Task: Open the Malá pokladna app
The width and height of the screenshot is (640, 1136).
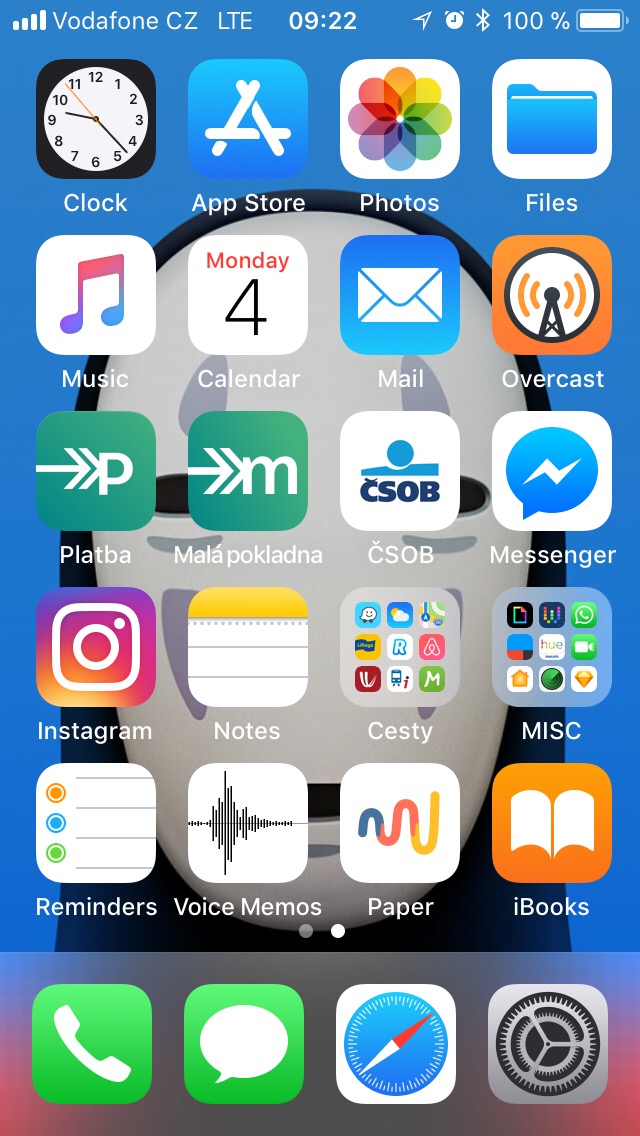Action: pyautogui.click(x=248, y=471)
